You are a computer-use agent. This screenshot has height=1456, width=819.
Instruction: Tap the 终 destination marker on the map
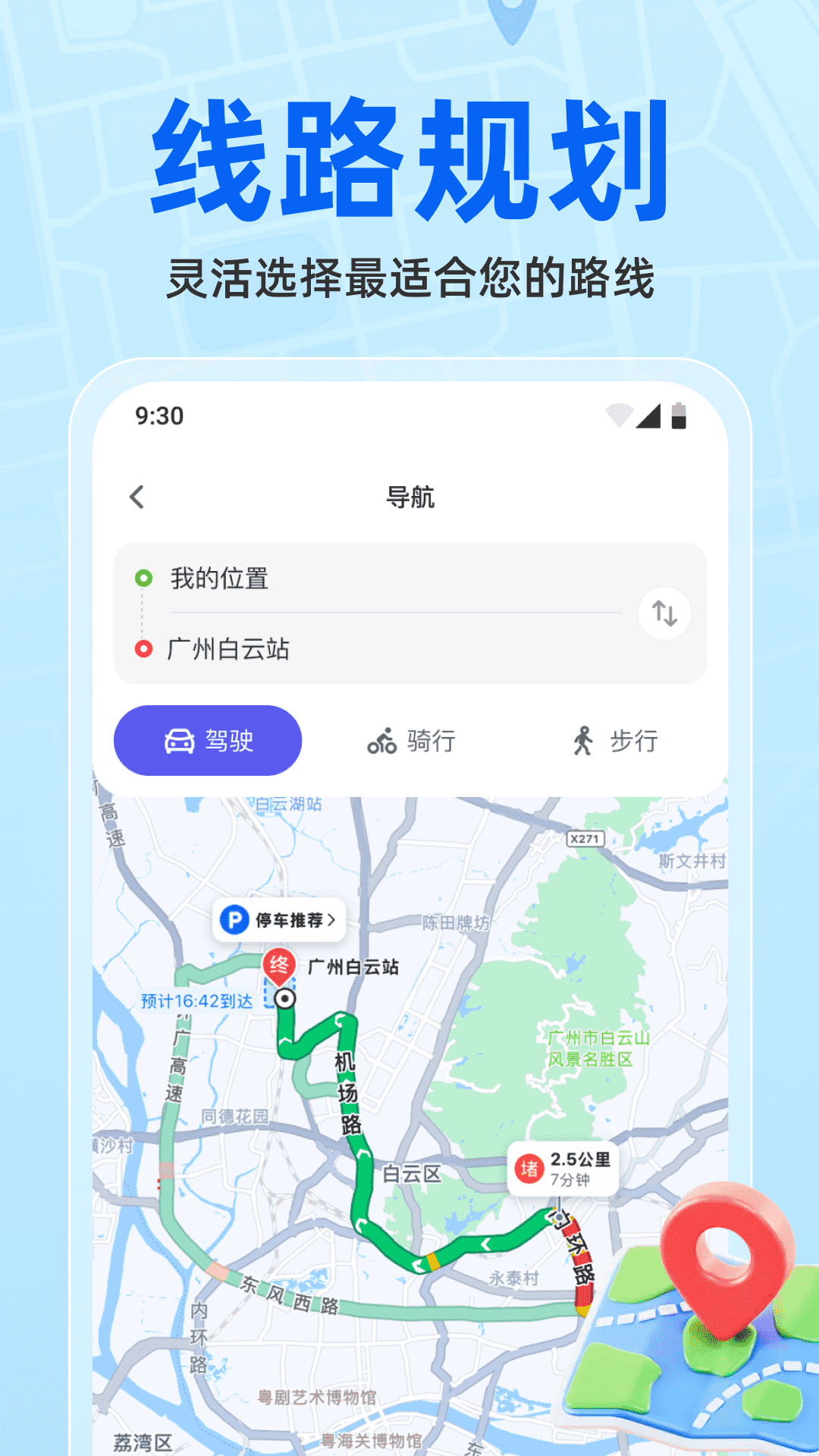click(279, 964)
